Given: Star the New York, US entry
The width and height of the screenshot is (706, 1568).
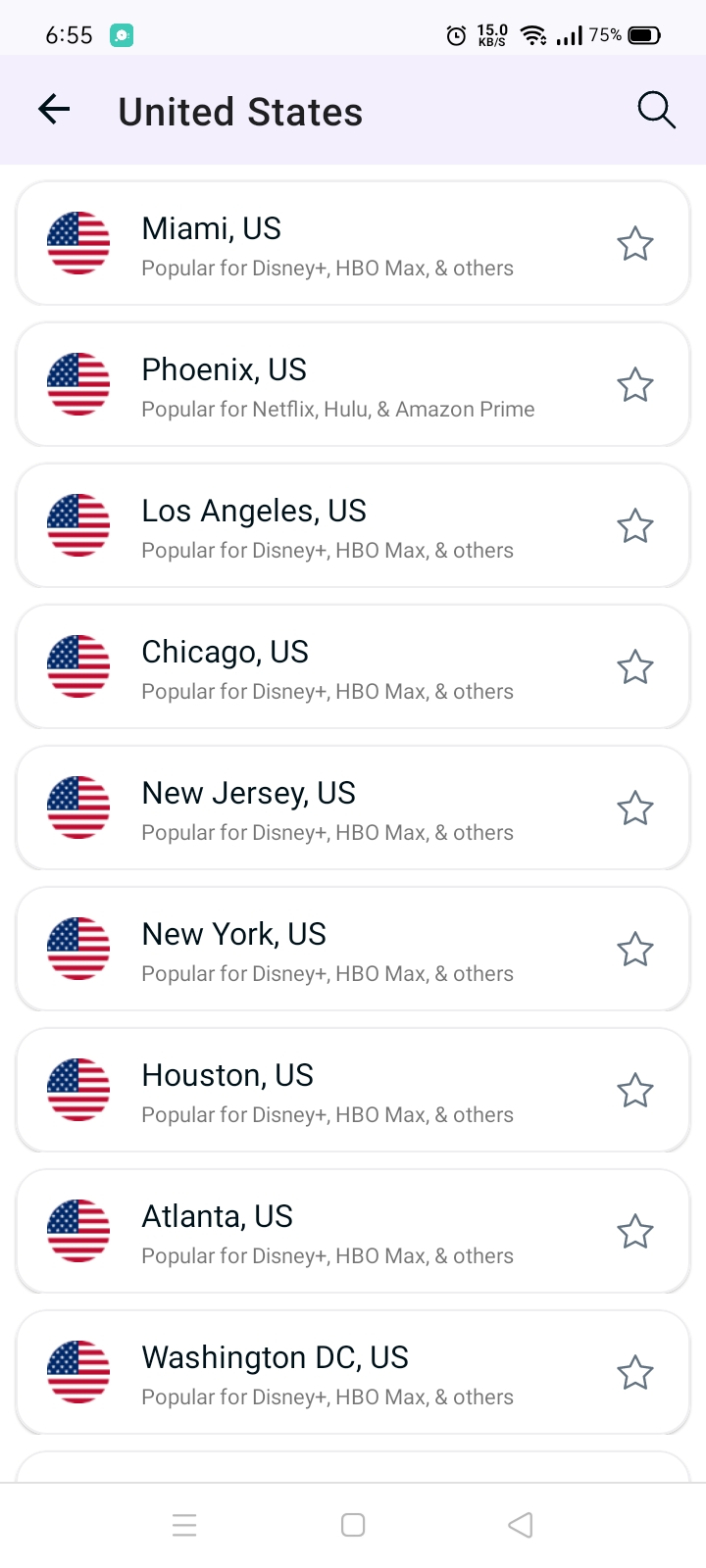Looking at the screenshot, I should tap(635, 950).
